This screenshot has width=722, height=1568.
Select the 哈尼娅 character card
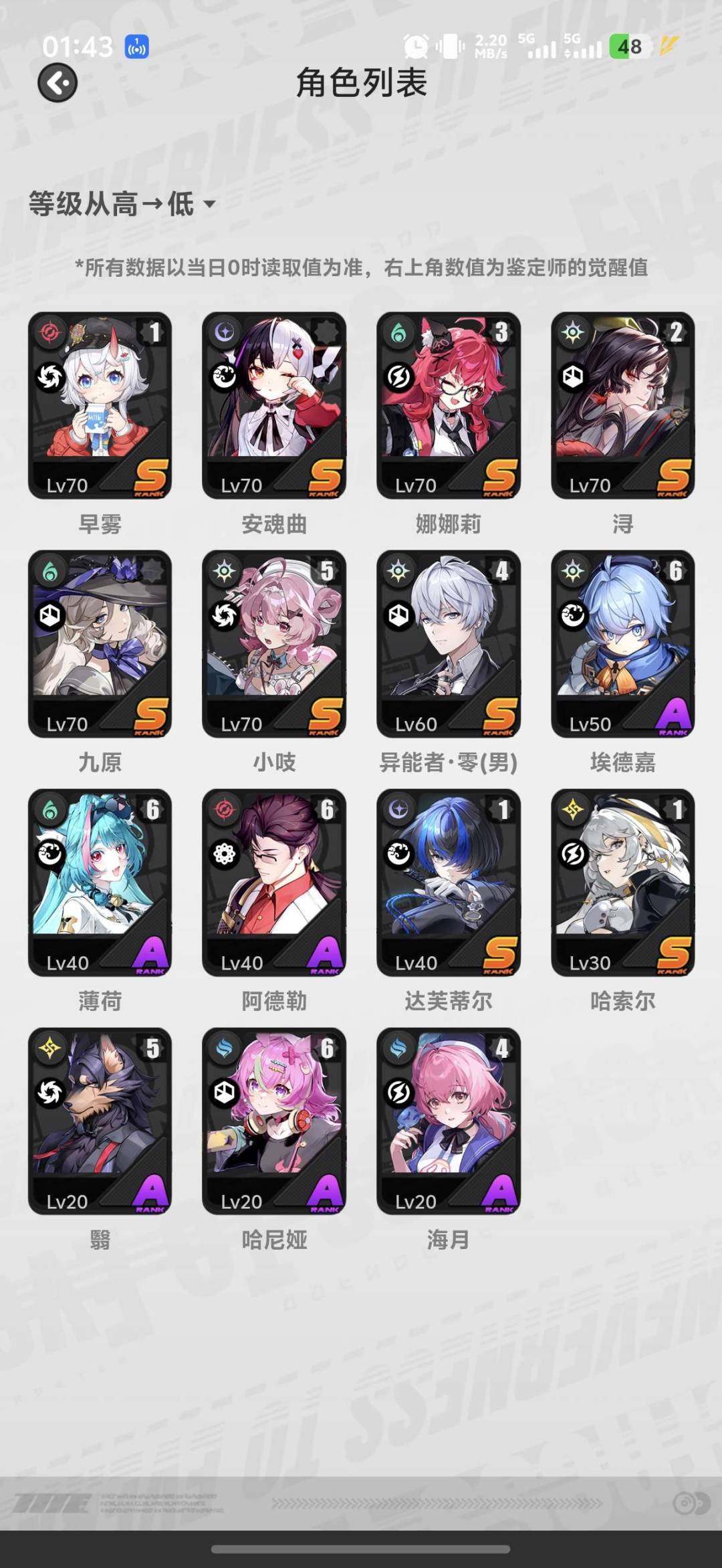274,1121
